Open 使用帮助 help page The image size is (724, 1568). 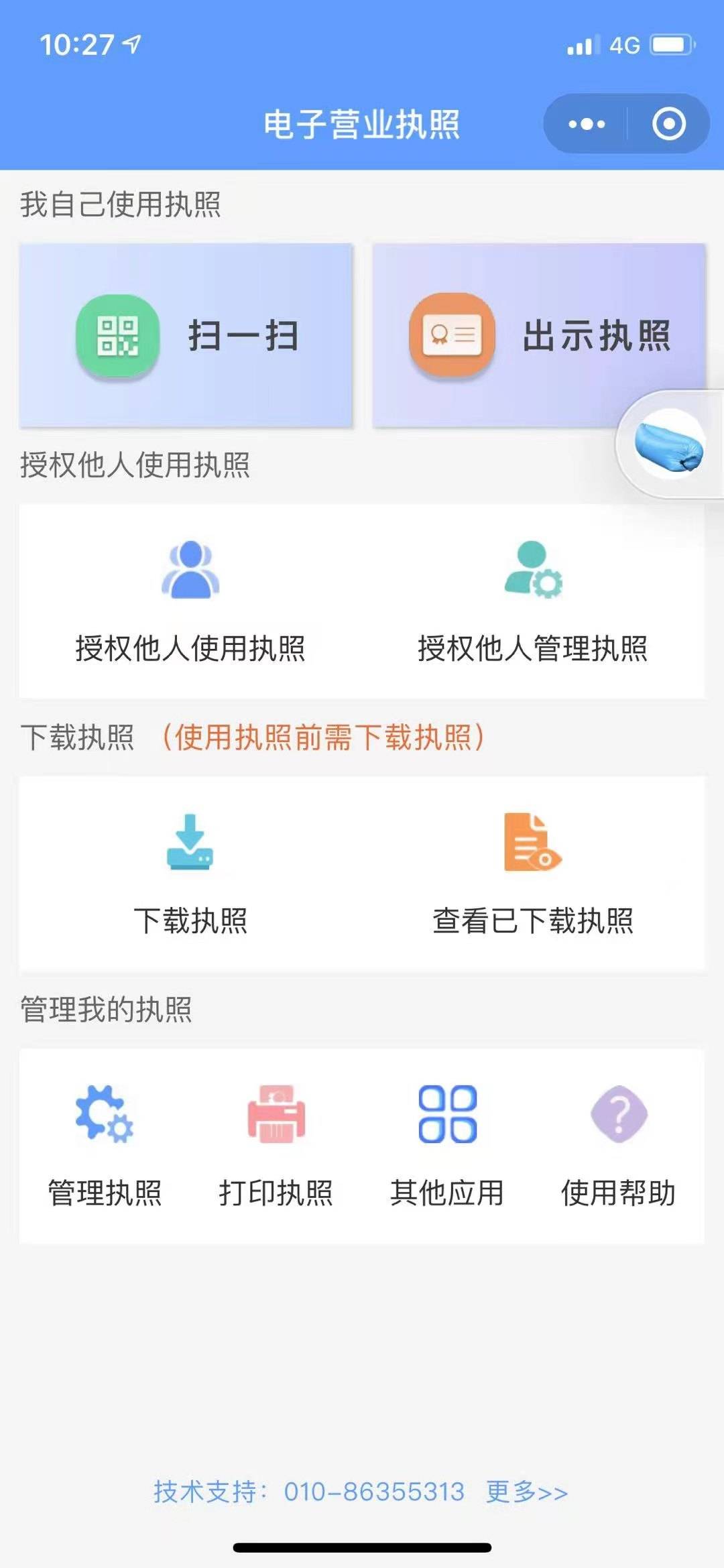(x=618, y=1146)
